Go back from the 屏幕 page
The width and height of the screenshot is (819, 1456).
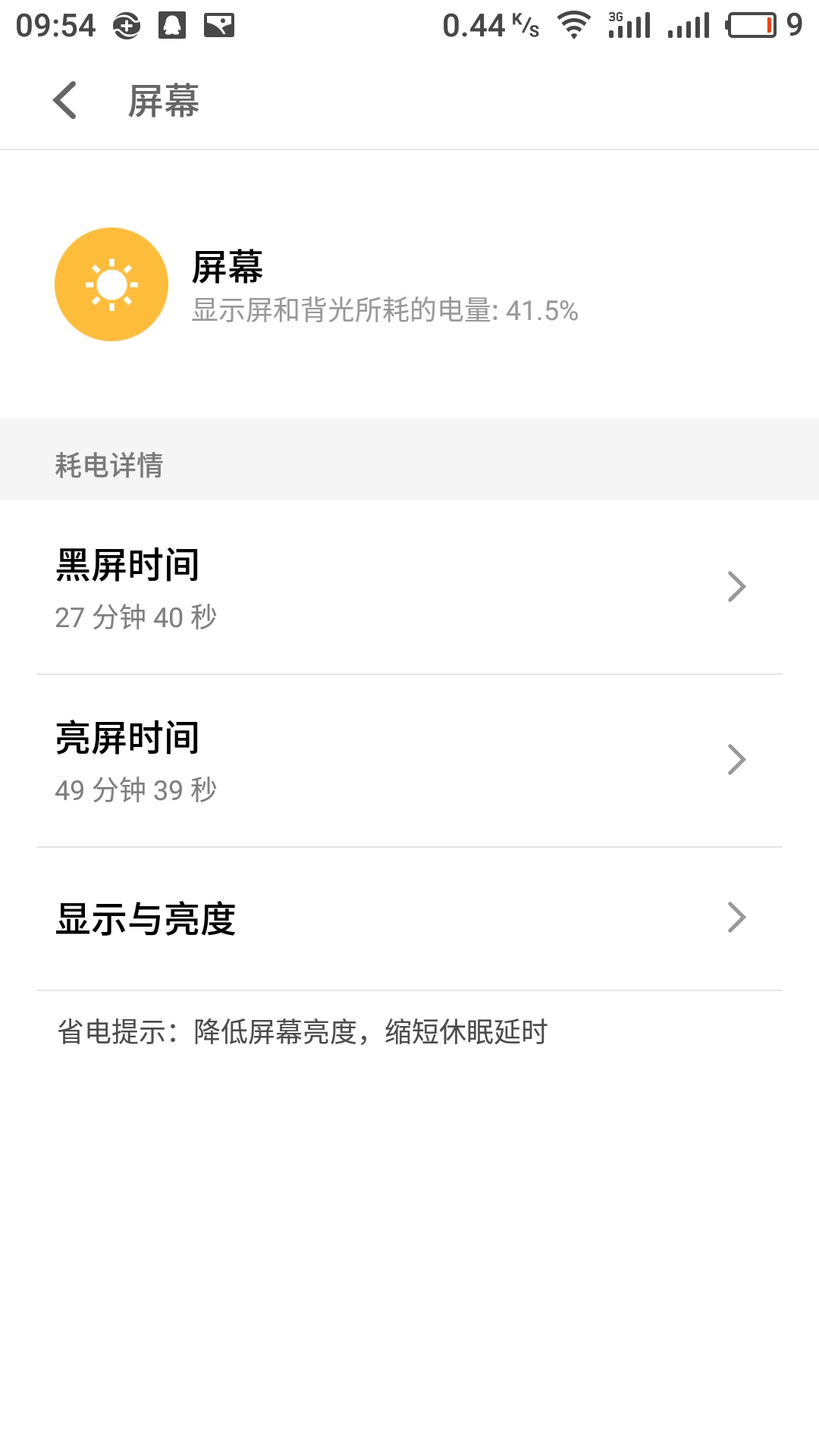pos(66,101)
